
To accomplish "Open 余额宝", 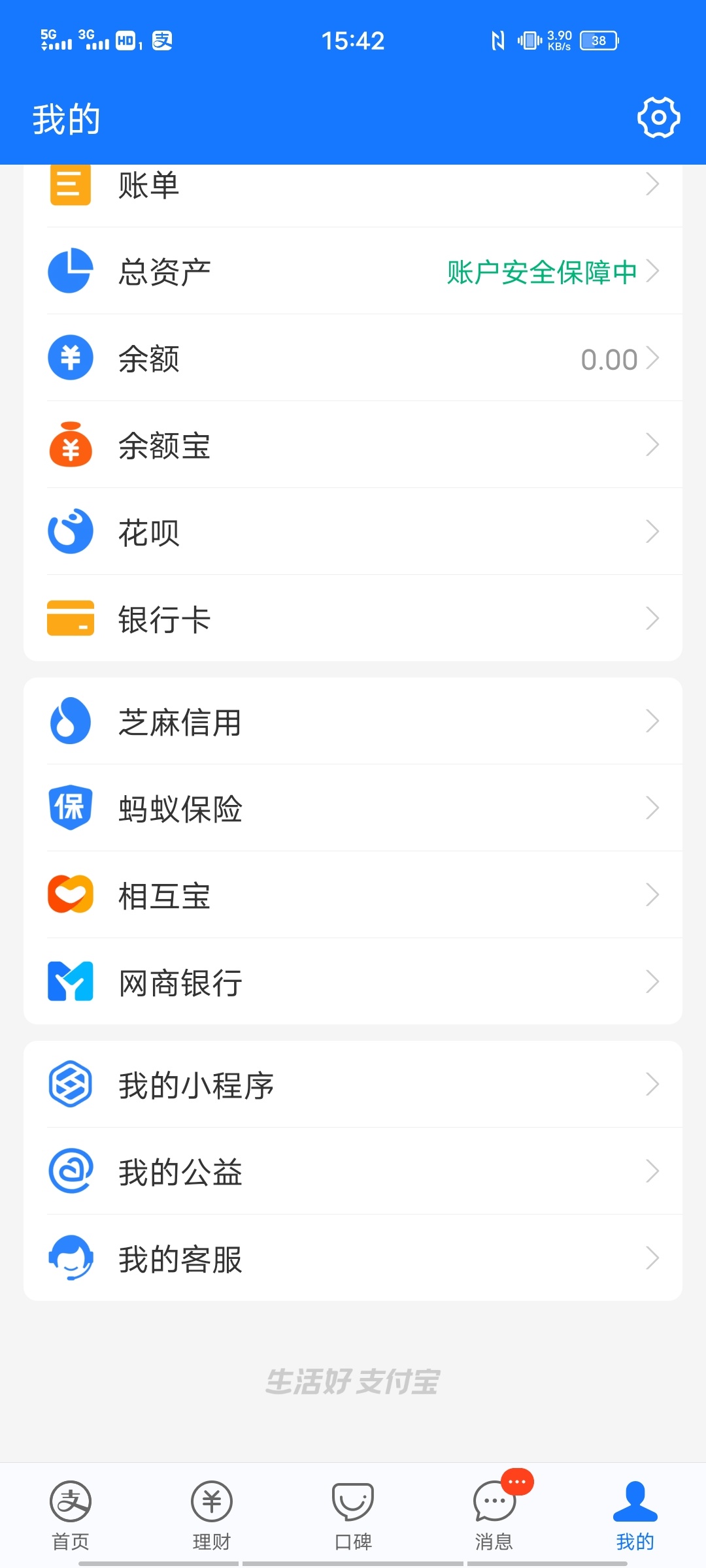I will (x=353, y=445).
